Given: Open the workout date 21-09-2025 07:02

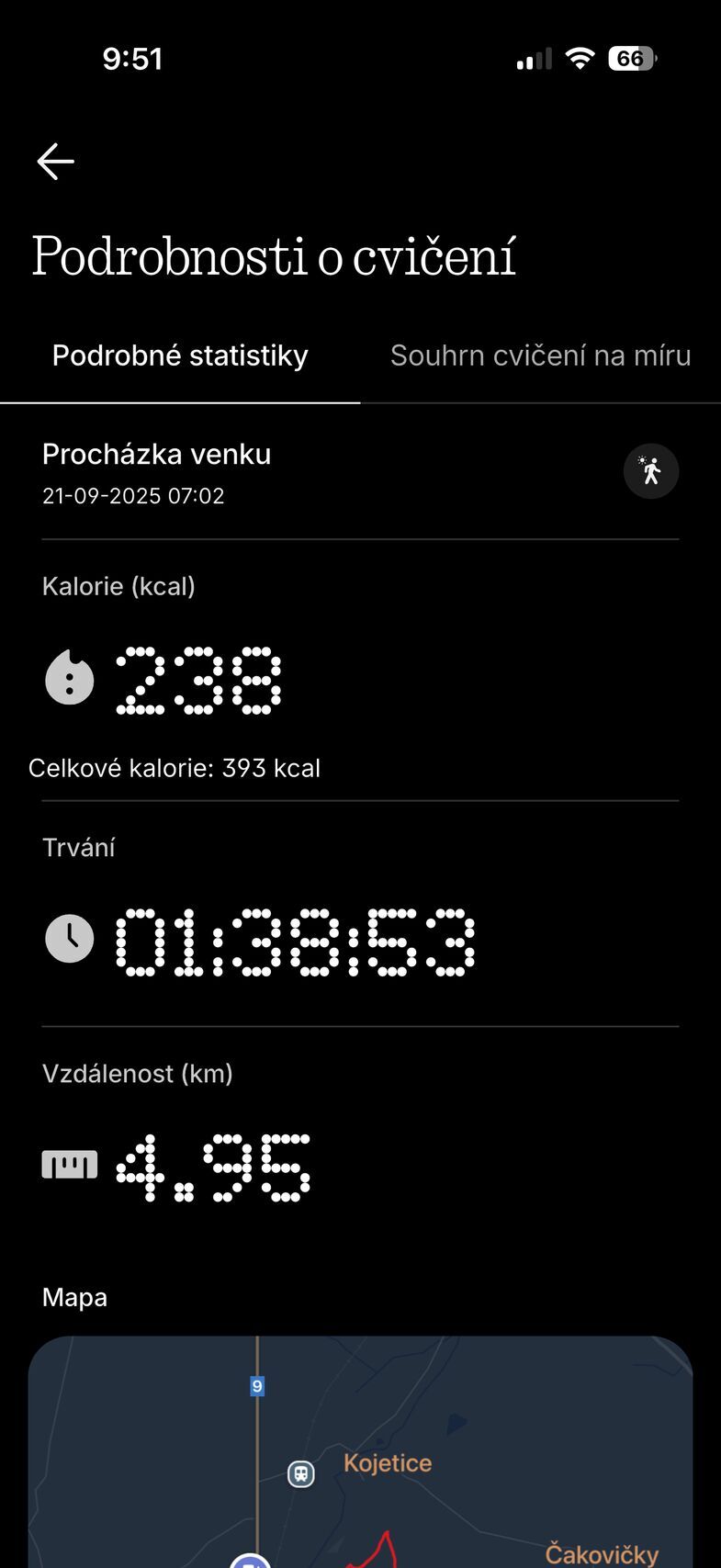Looking at the screenshot, I should pyautogui.click(x=134, y=495).
